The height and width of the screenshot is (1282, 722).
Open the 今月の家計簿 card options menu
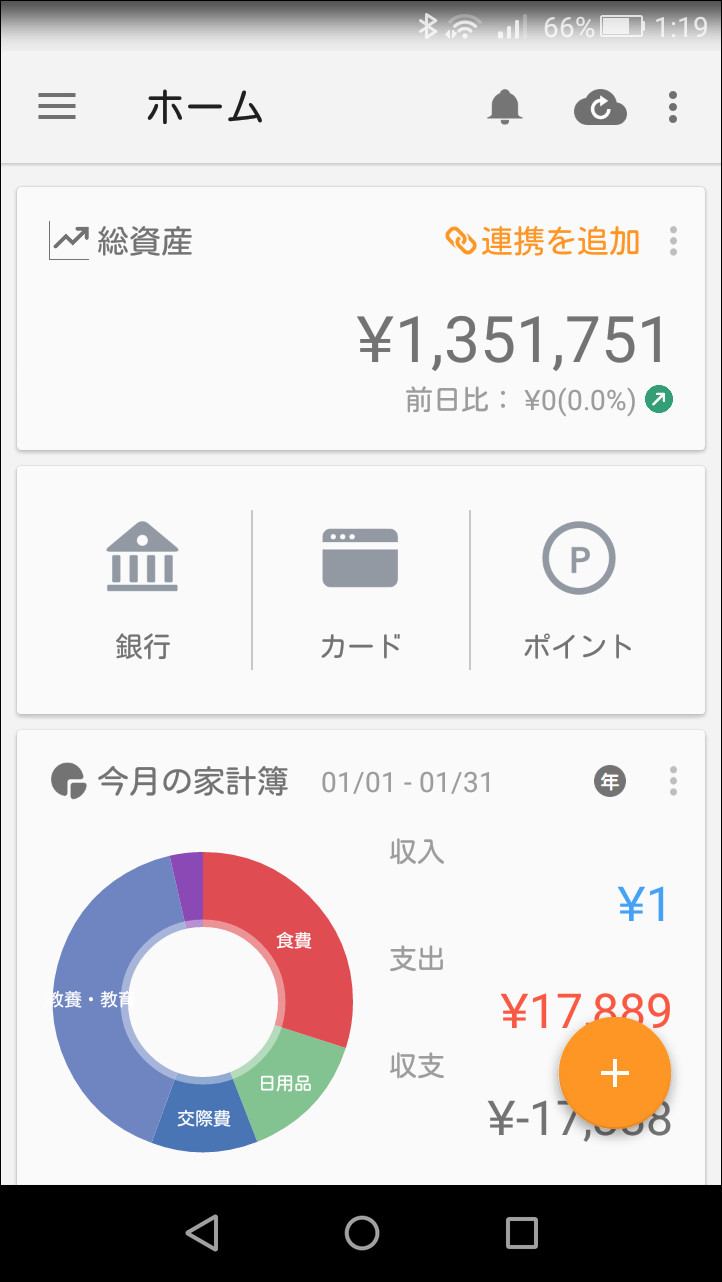point(673,781)
